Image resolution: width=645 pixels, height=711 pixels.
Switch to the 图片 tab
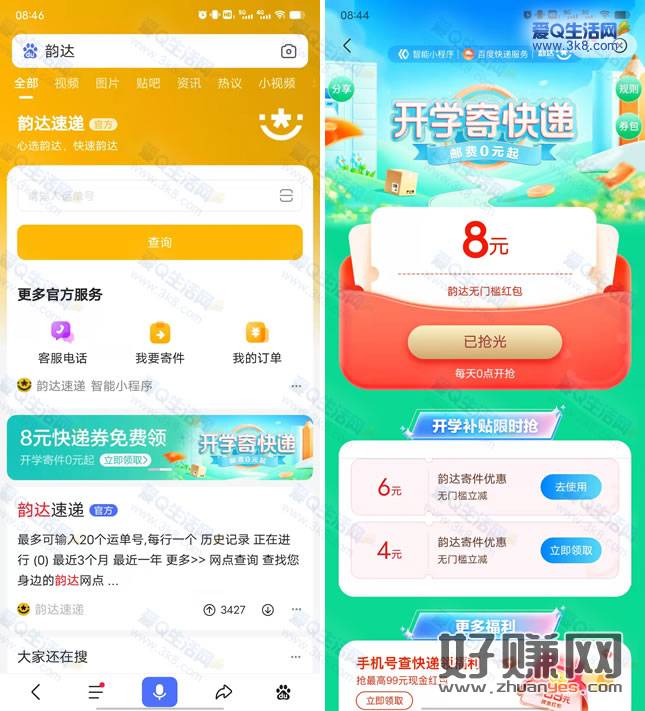[107, 83]
